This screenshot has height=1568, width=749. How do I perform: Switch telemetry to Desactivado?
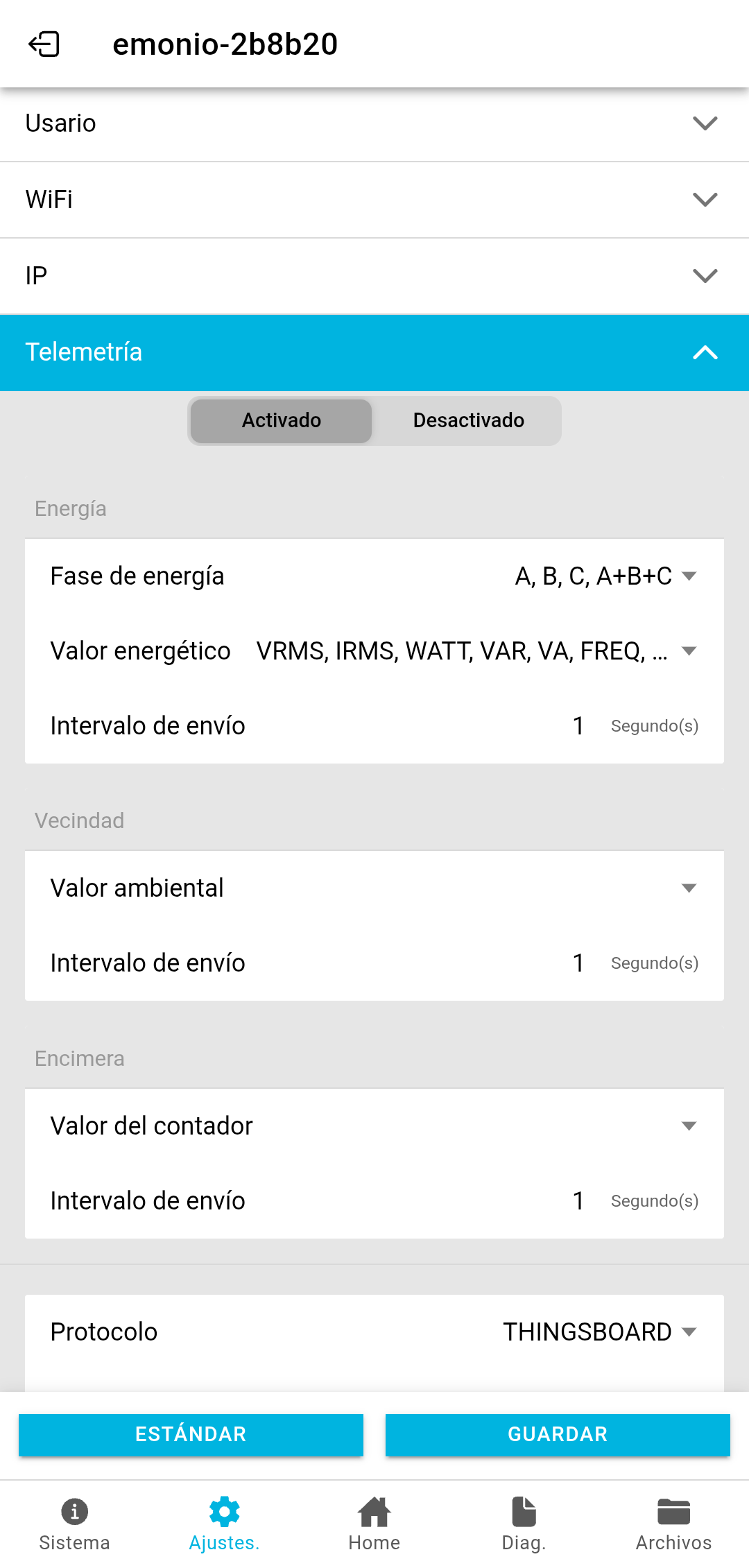tap(468, 420)
